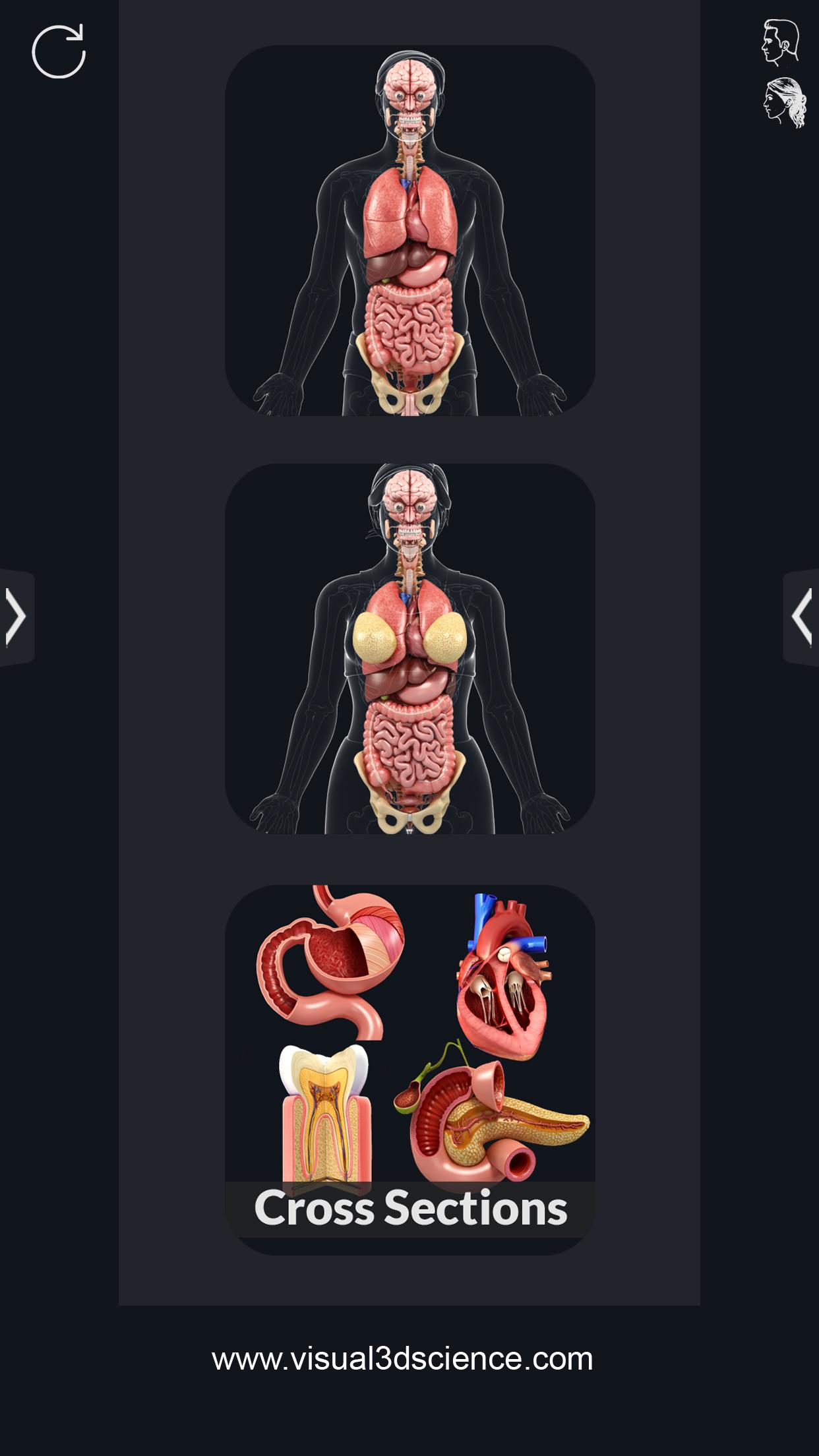Viewport: 819px width, 1456px height.
Task: Tap the circular reset arrow icon
Action: pos(59,51)
